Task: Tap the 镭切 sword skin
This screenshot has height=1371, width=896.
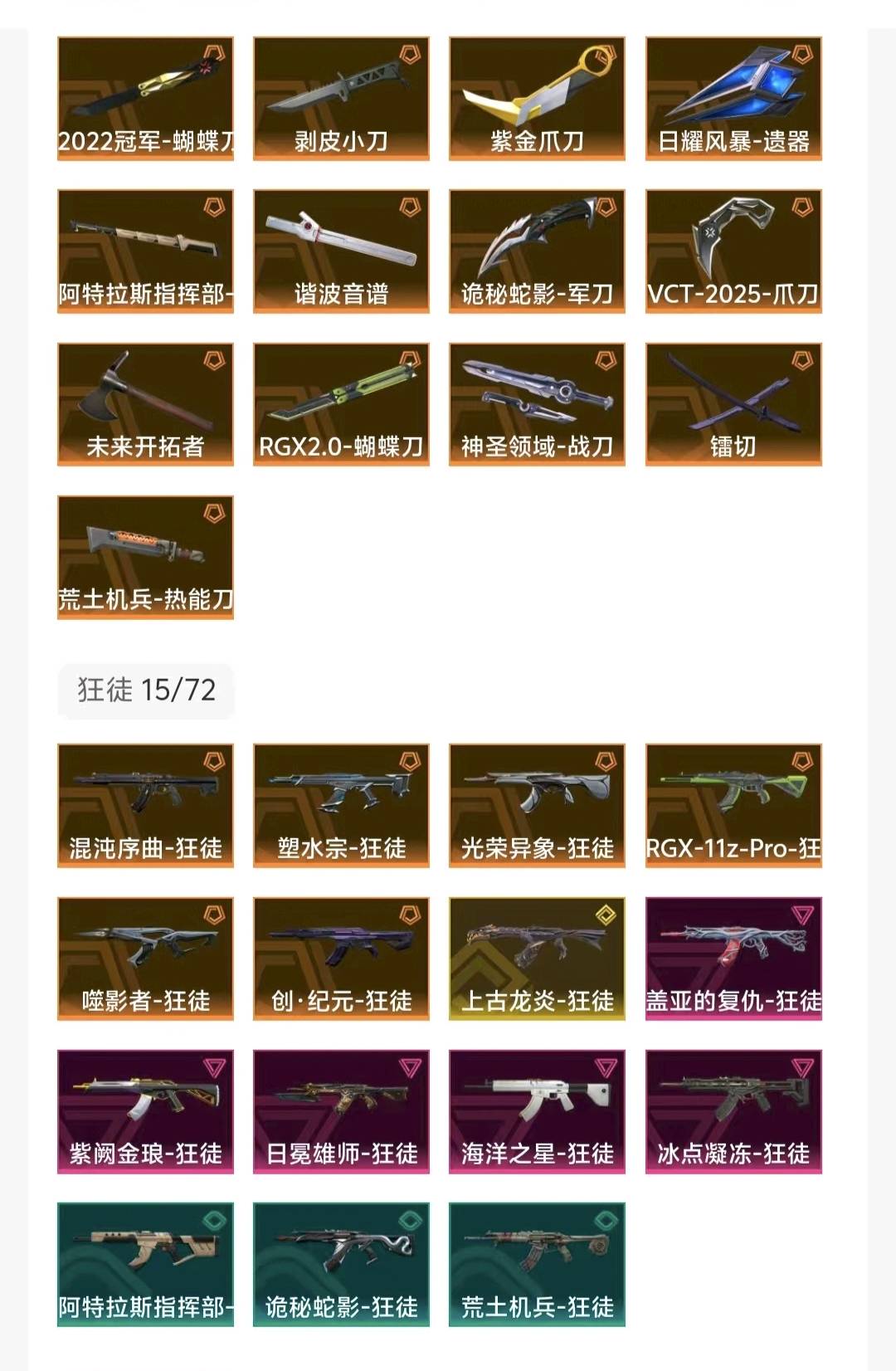Action: 733,404
